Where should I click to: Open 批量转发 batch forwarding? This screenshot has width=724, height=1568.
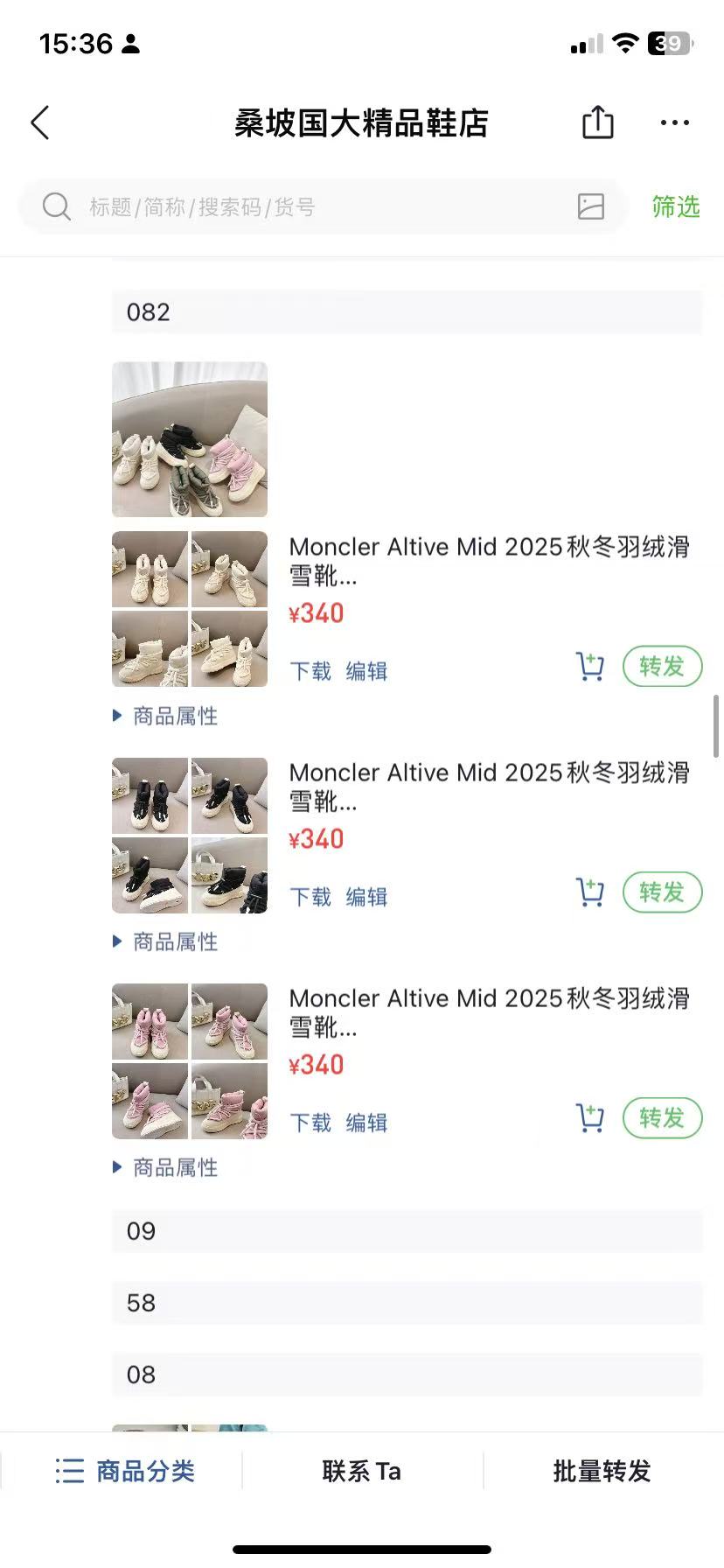[x=602, y=1471]
